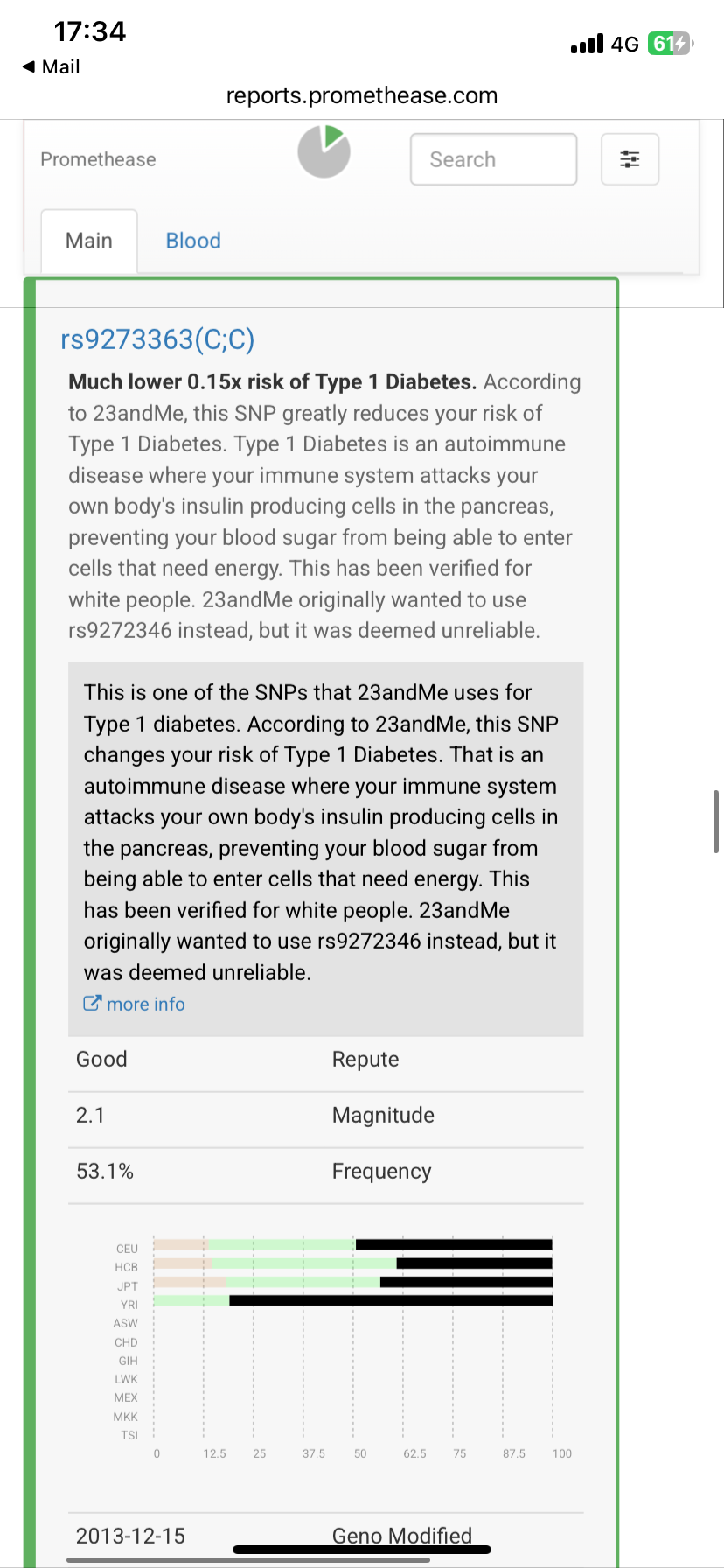Return to the Mail app

click(51, 66)
